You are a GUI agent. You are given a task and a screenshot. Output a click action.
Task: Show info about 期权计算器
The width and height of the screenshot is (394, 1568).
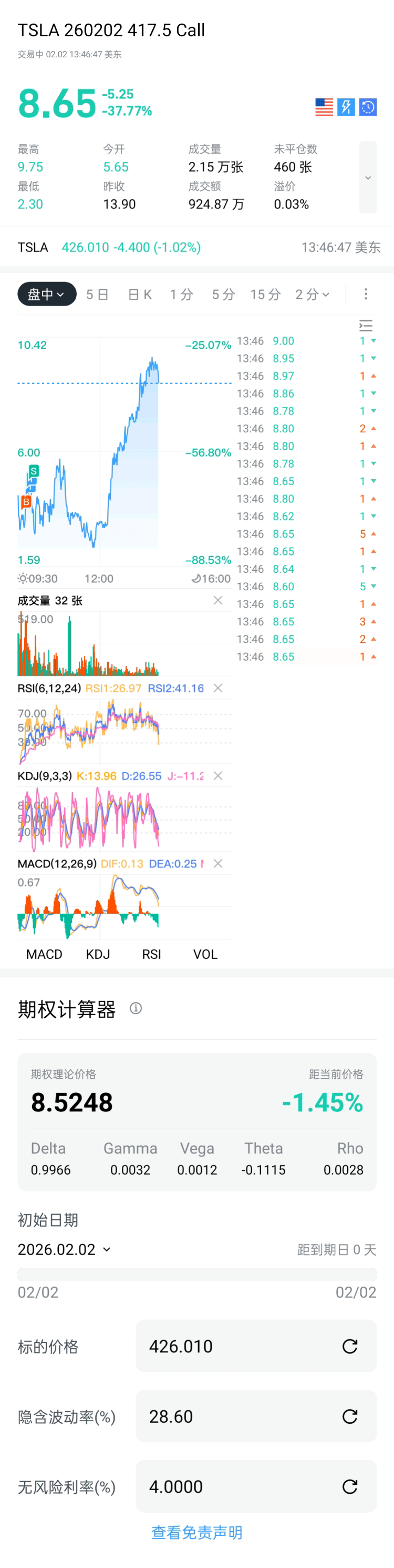point(136,1009)
